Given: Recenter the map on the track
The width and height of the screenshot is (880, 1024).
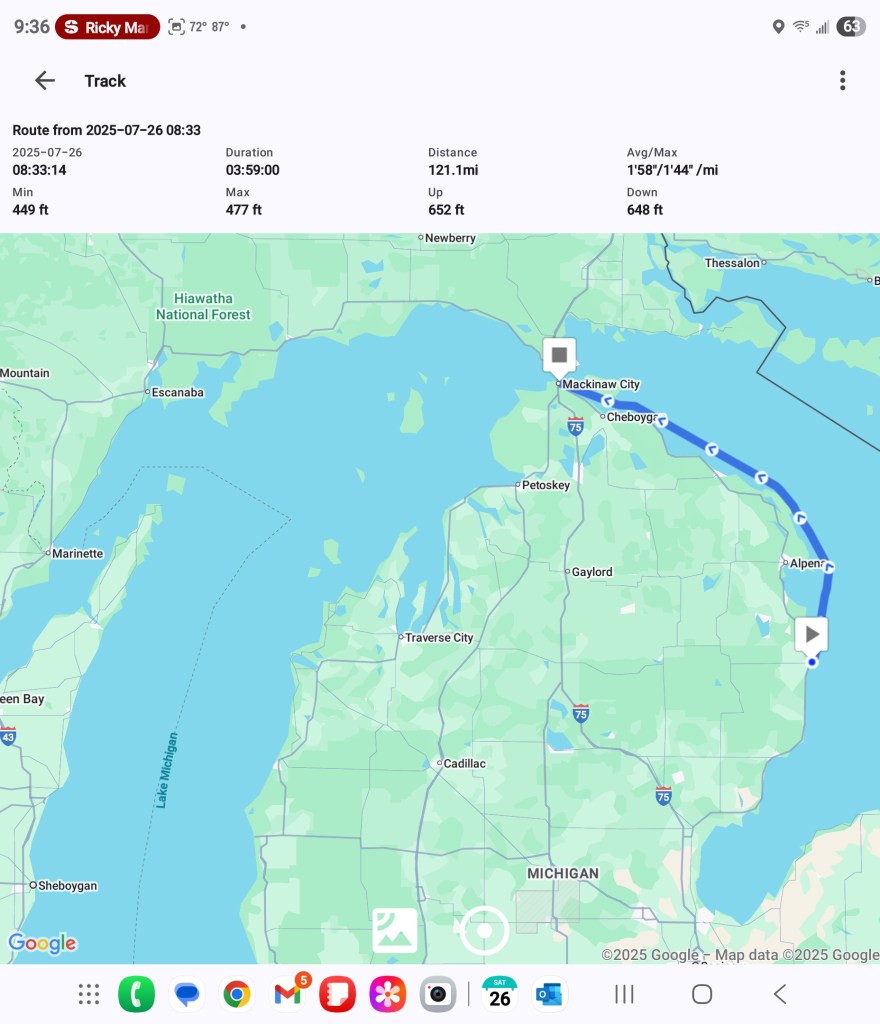Looking at the screenshot, I should (484, 931).
